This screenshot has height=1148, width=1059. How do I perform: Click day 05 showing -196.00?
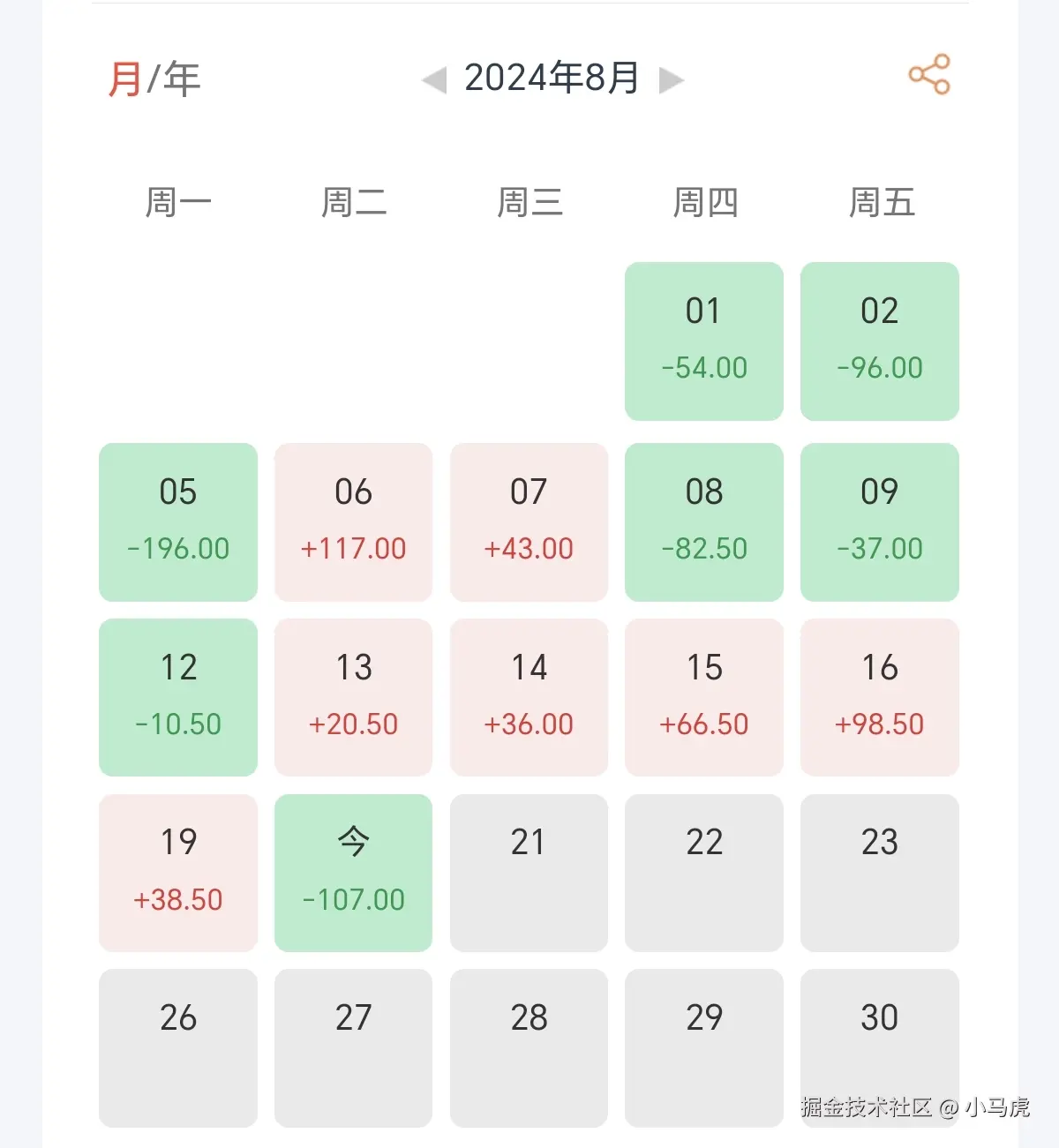pos(178,521)
